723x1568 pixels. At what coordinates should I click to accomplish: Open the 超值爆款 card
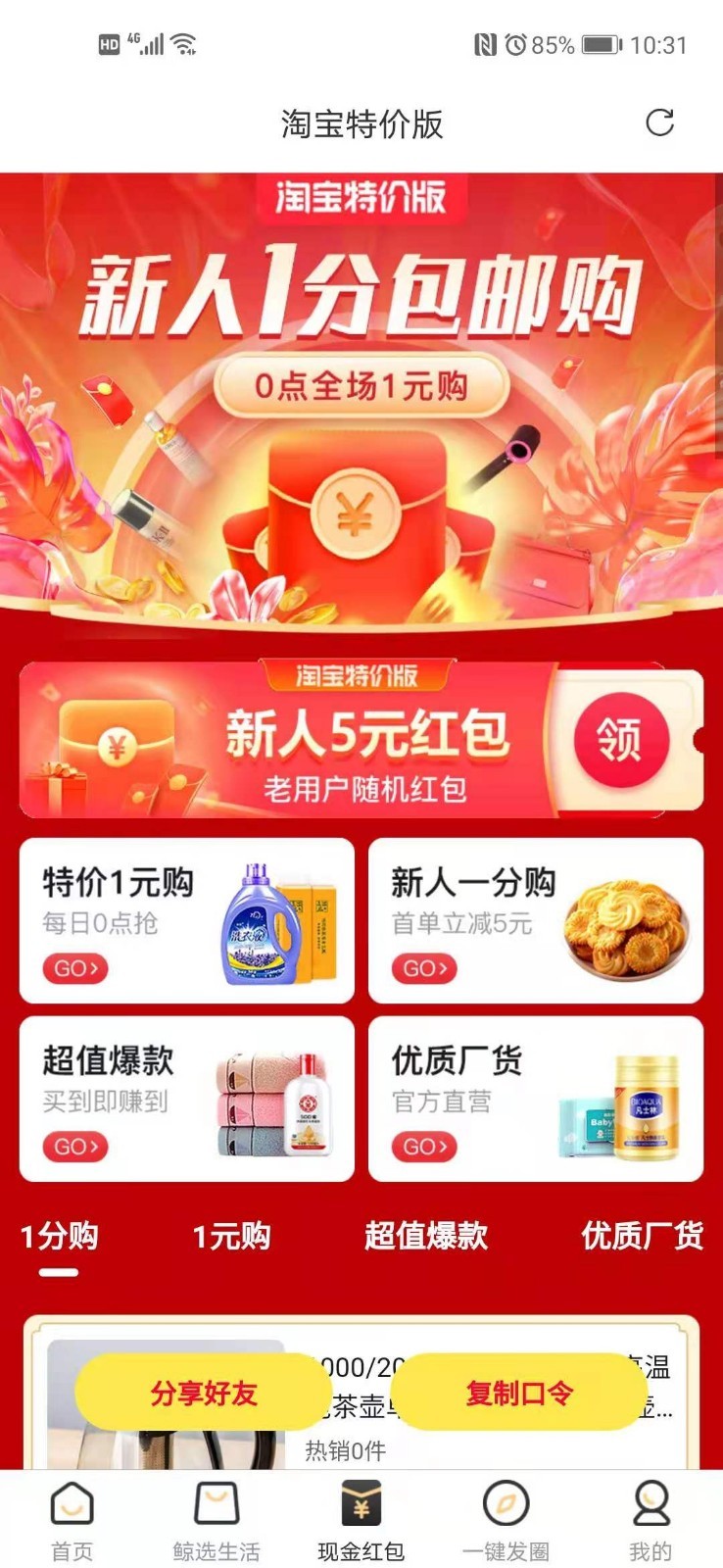(x=186, y=1099)
